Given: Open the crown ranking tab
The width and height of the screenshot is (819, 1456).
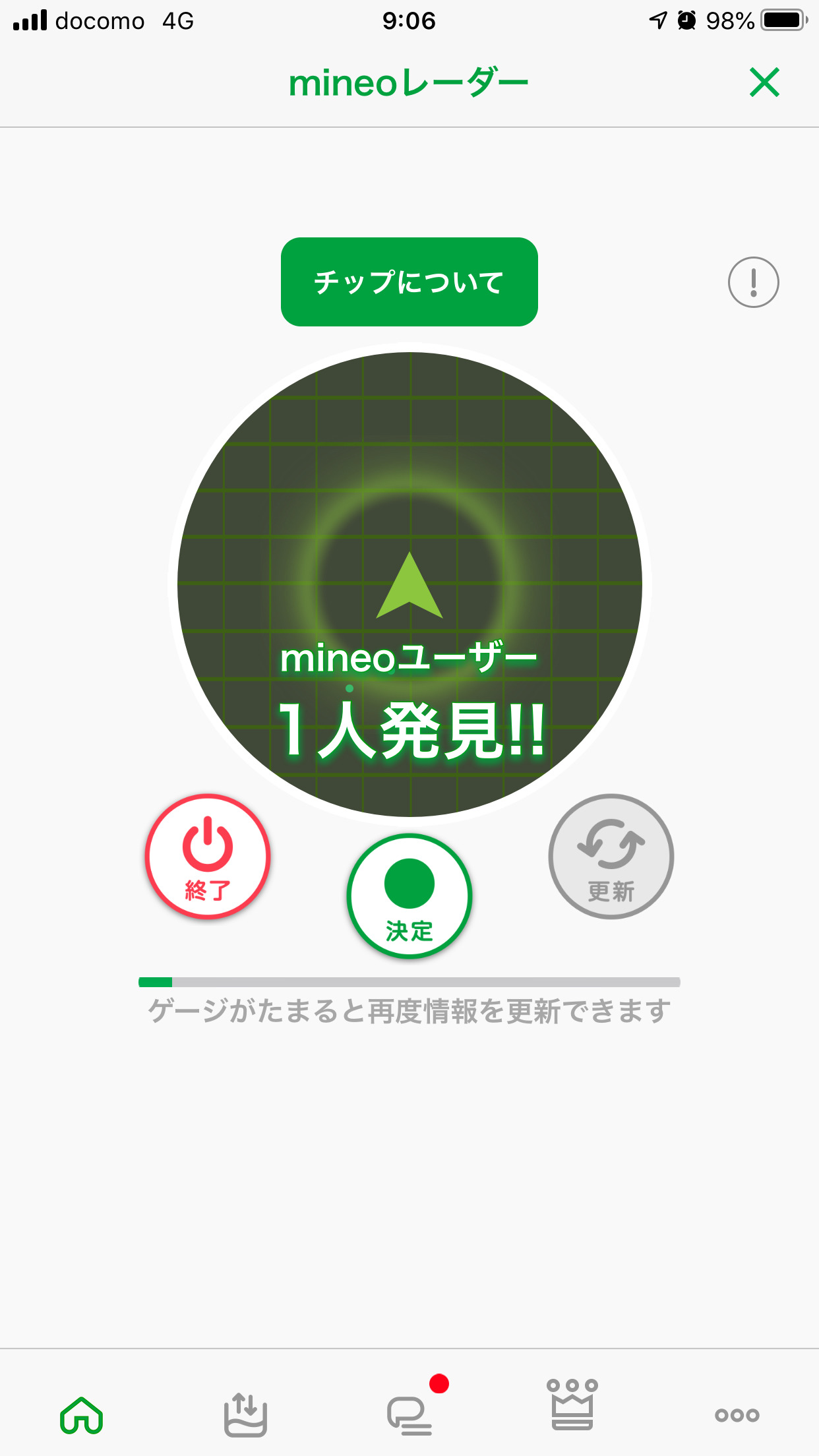Looking at the screenshot, I should (572, 1405).
